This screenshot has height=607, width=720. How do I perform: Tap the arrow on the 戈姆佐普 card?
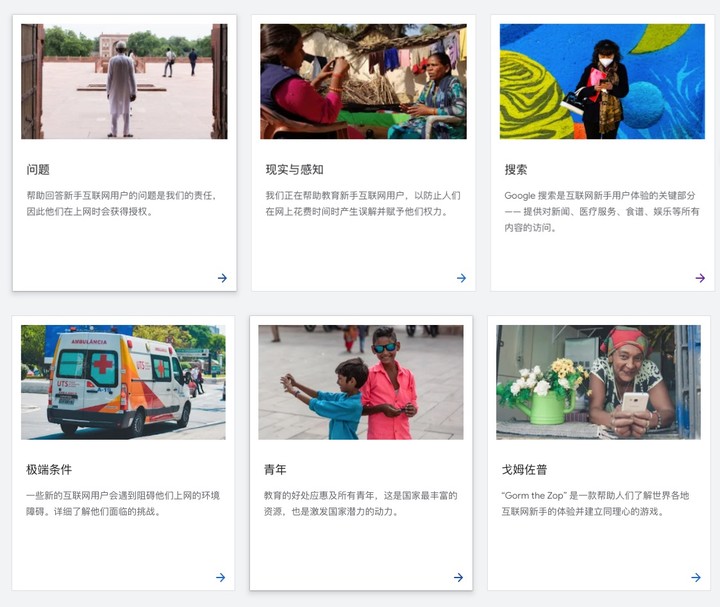[x=696, y=577]
